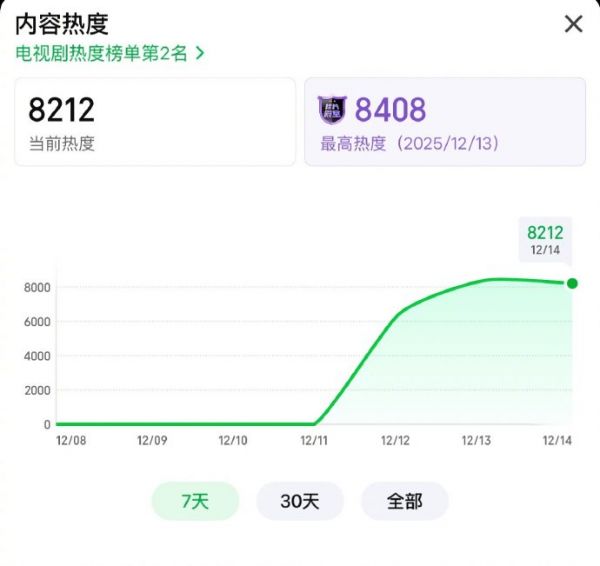This screenshot has height=566, width=600.
Task: Switch to the 30天 range
Action: [299, 501]
